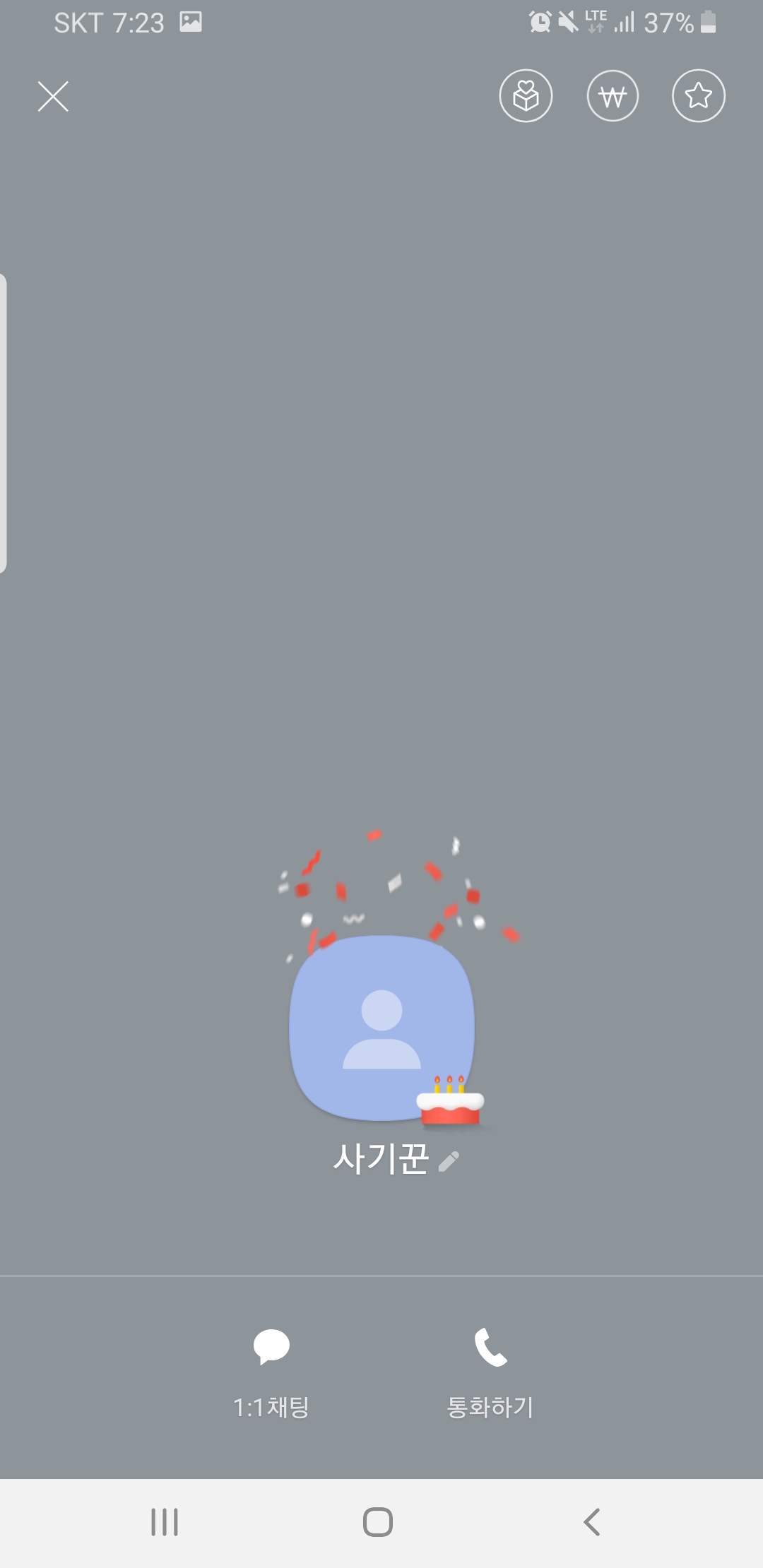
Task: Call this friend via 통화하기
Action: click(x=490, y=1370)
